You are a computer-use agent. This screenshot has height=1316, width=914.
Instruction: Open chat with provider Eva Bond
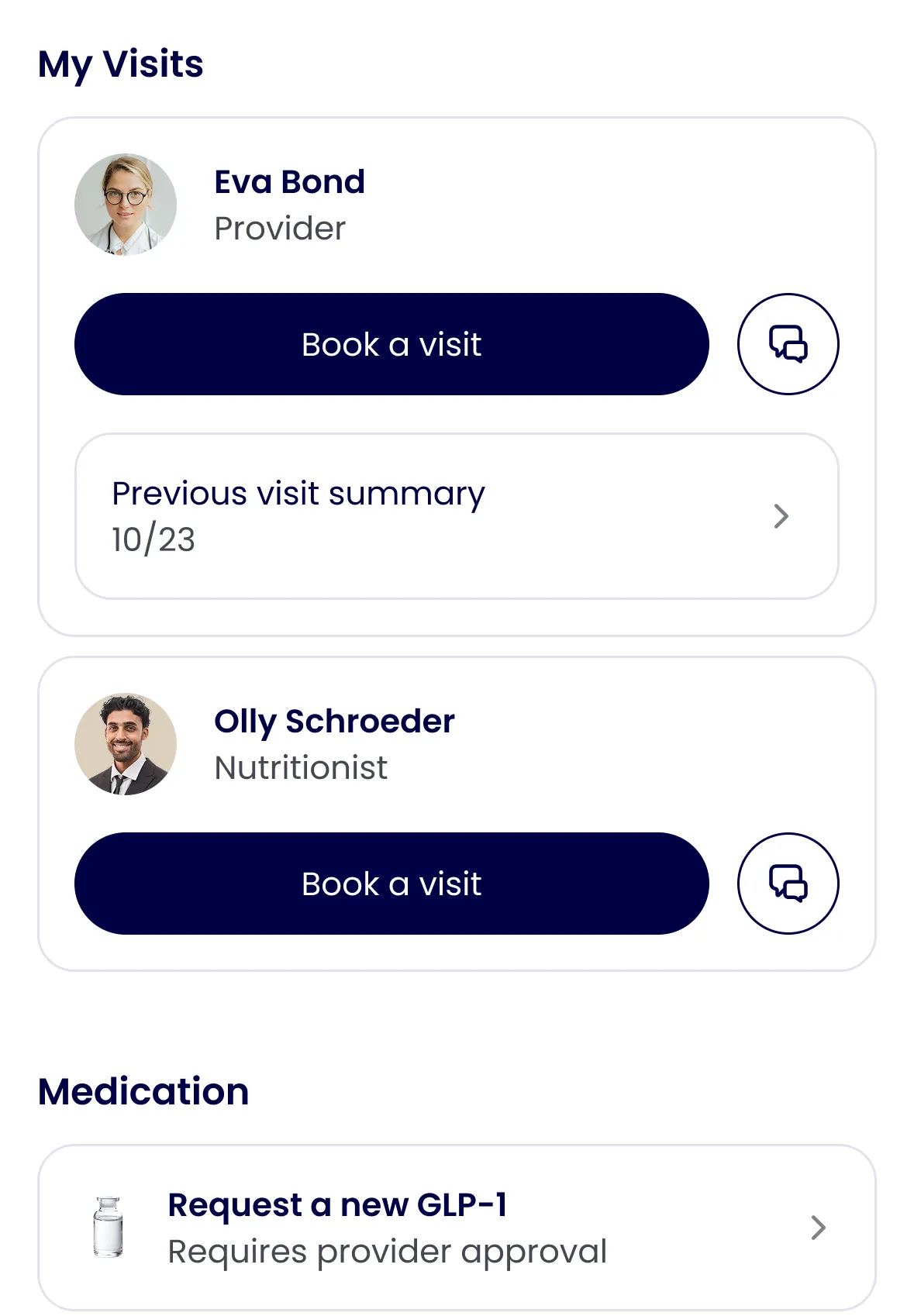pos(788,344)
